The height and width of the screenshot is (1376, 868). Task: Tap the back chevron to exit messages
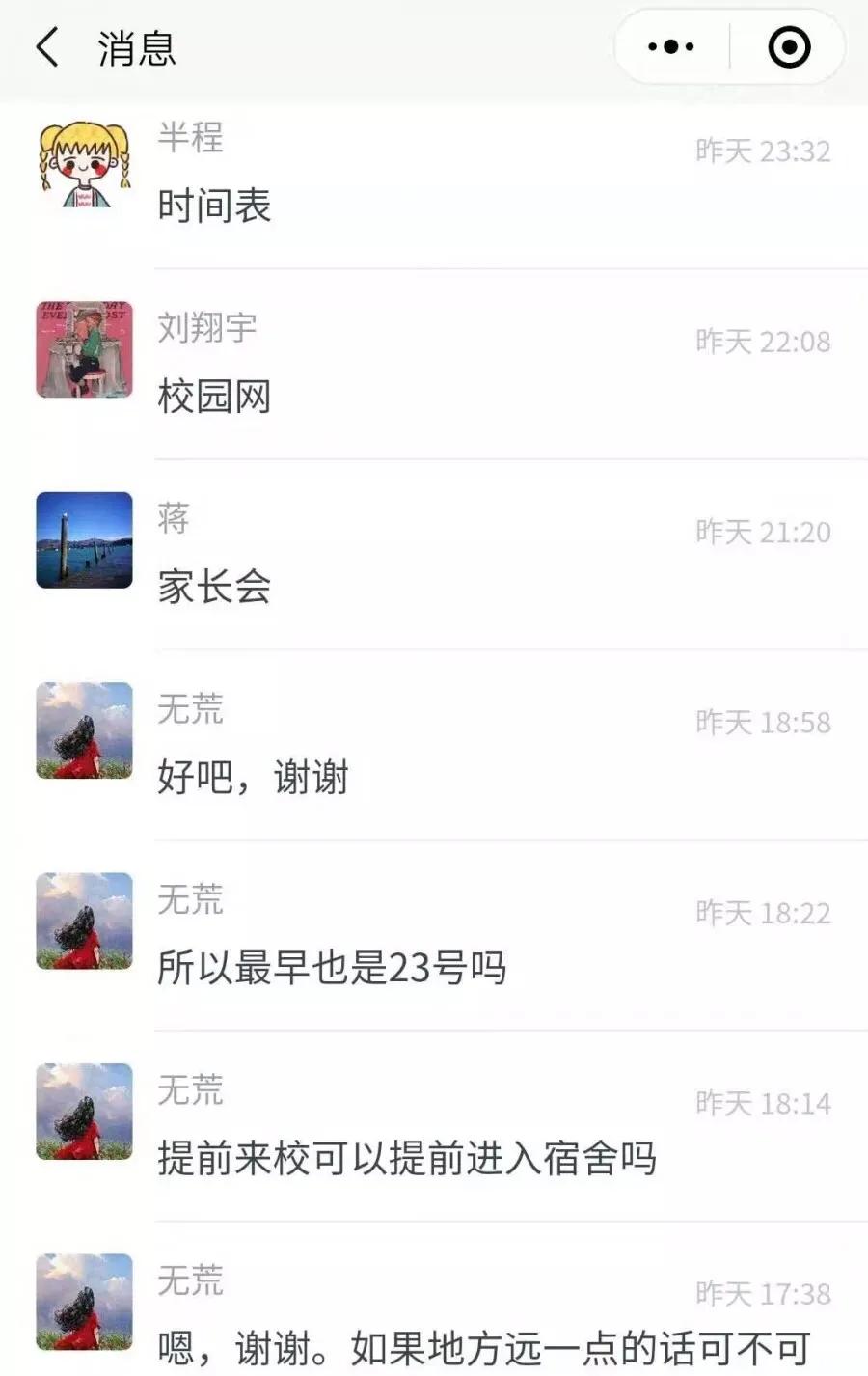pos(45,45)
